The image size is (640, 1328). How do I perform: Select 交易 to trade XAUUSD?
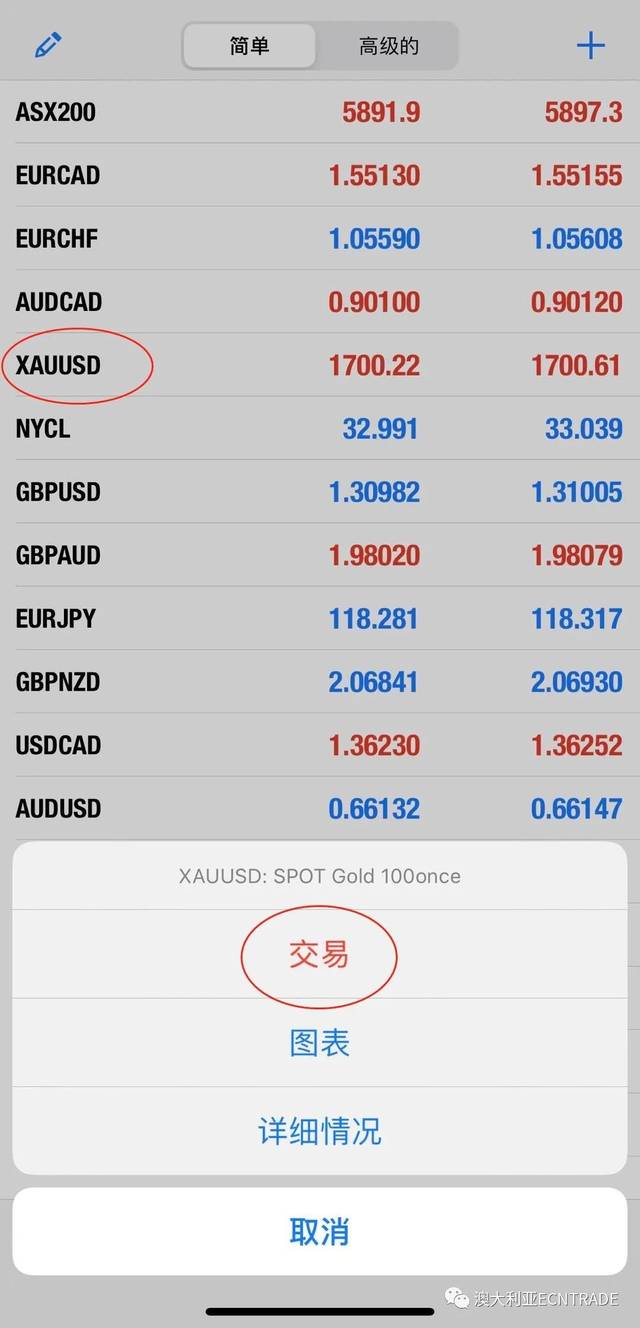click(x=320, y=954)
